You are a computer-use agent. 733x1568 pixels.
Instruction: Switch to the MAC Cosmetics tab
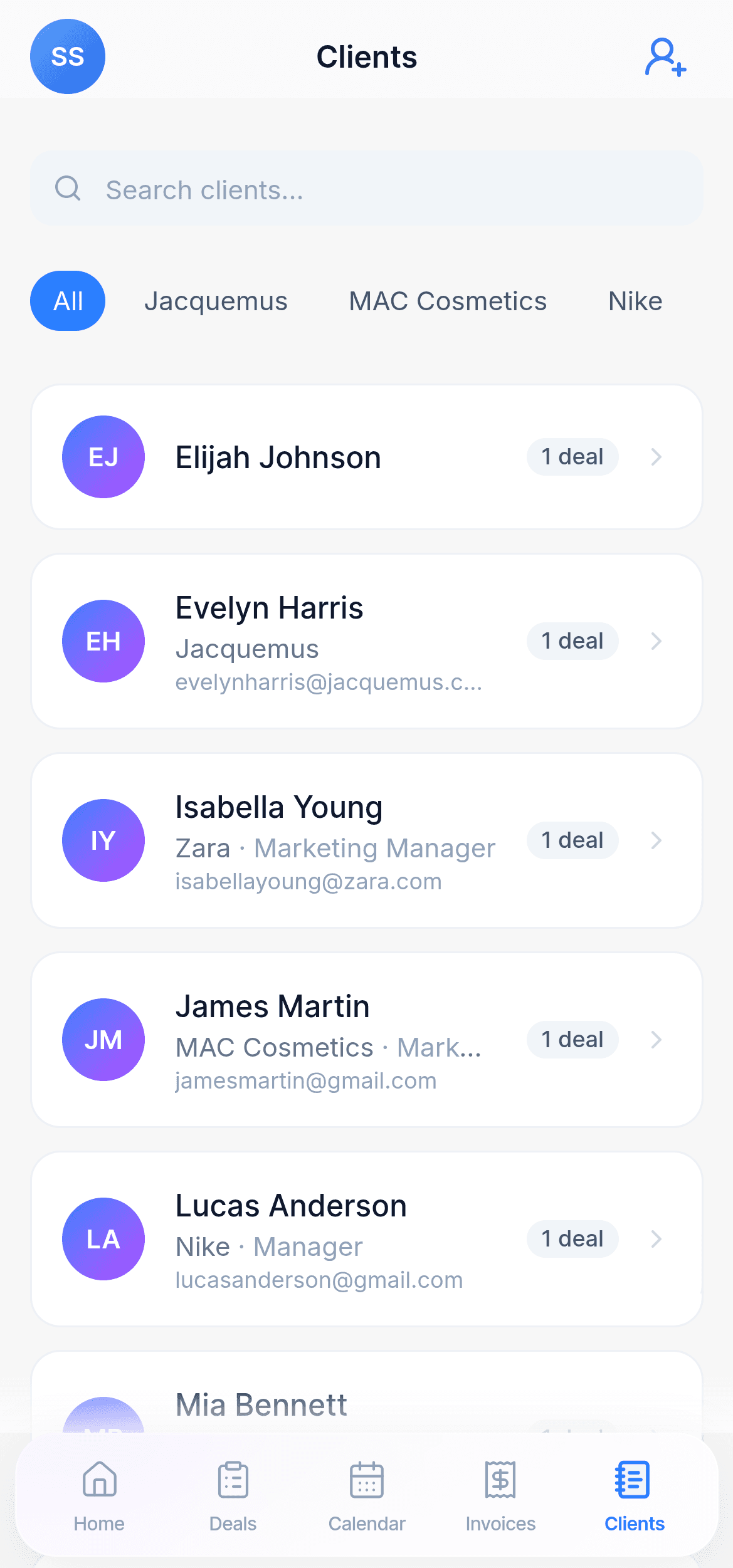click(448, 301)
